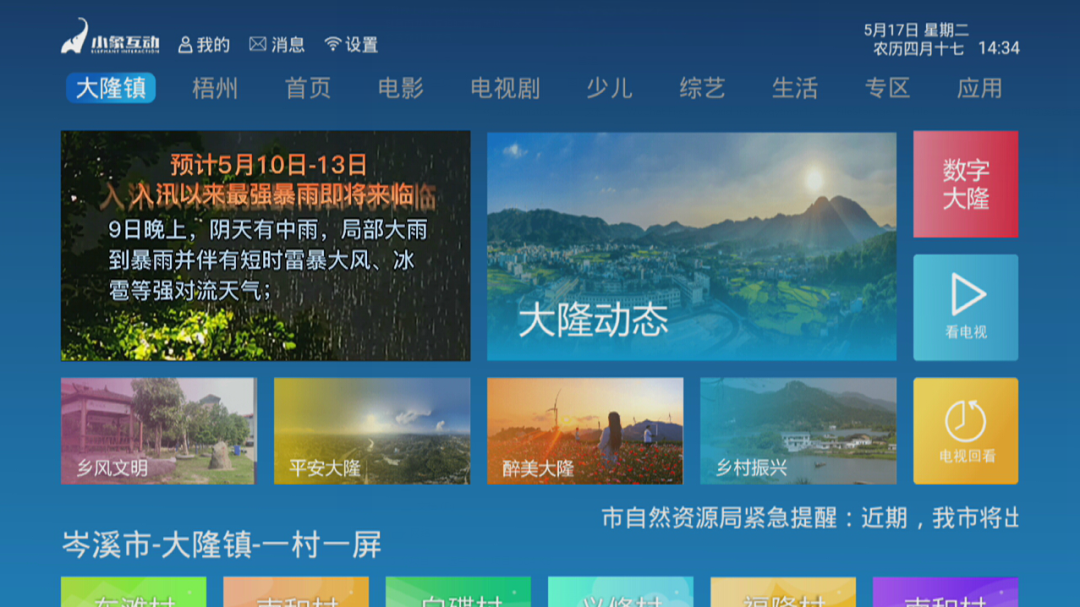Viewport: 1080px width, 607px height.
Task: Select the 少儿 tab
Action: 609,88
